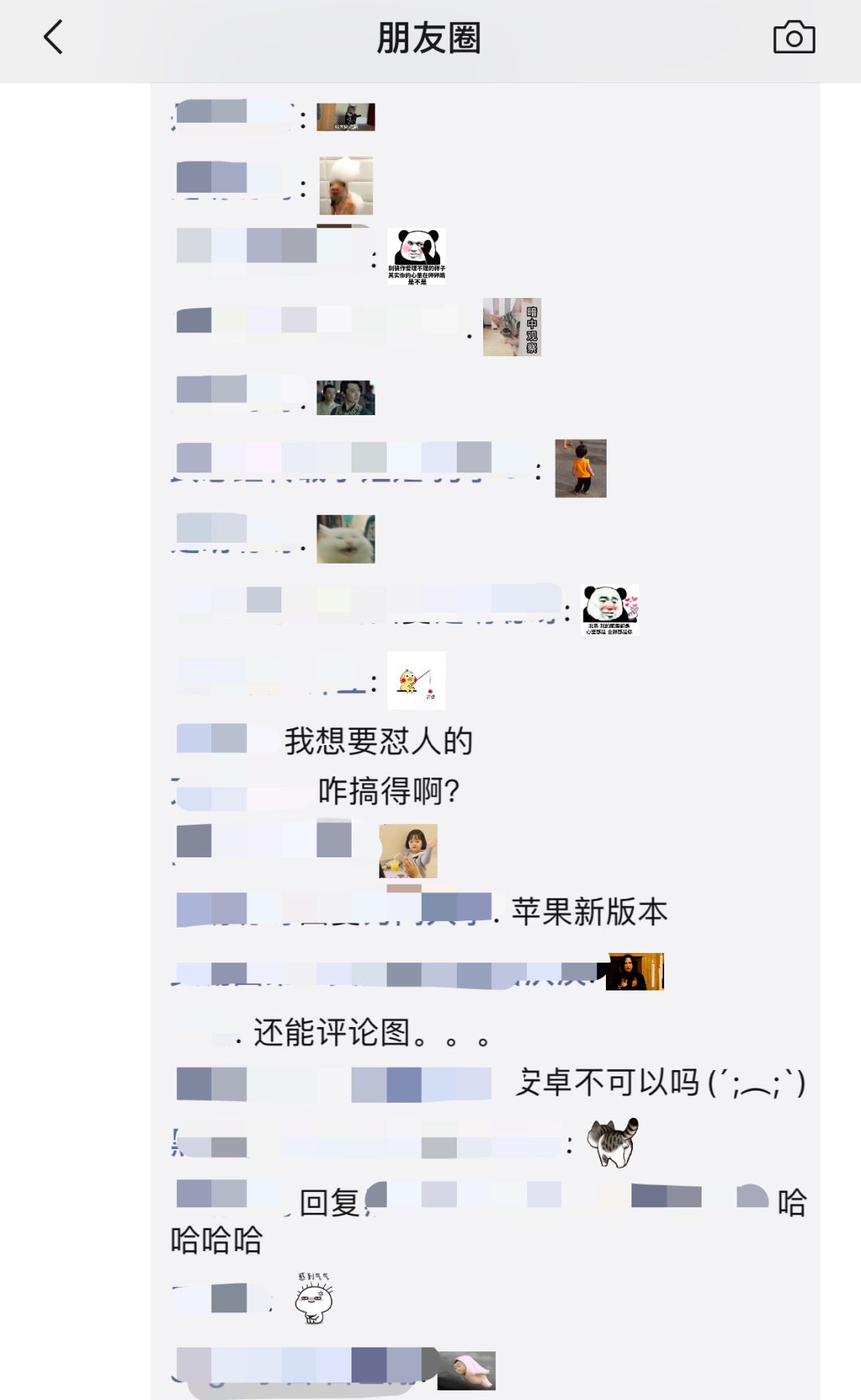
Task: Open the yellow duck fishing sticker
Action: [x=416, y=680]
